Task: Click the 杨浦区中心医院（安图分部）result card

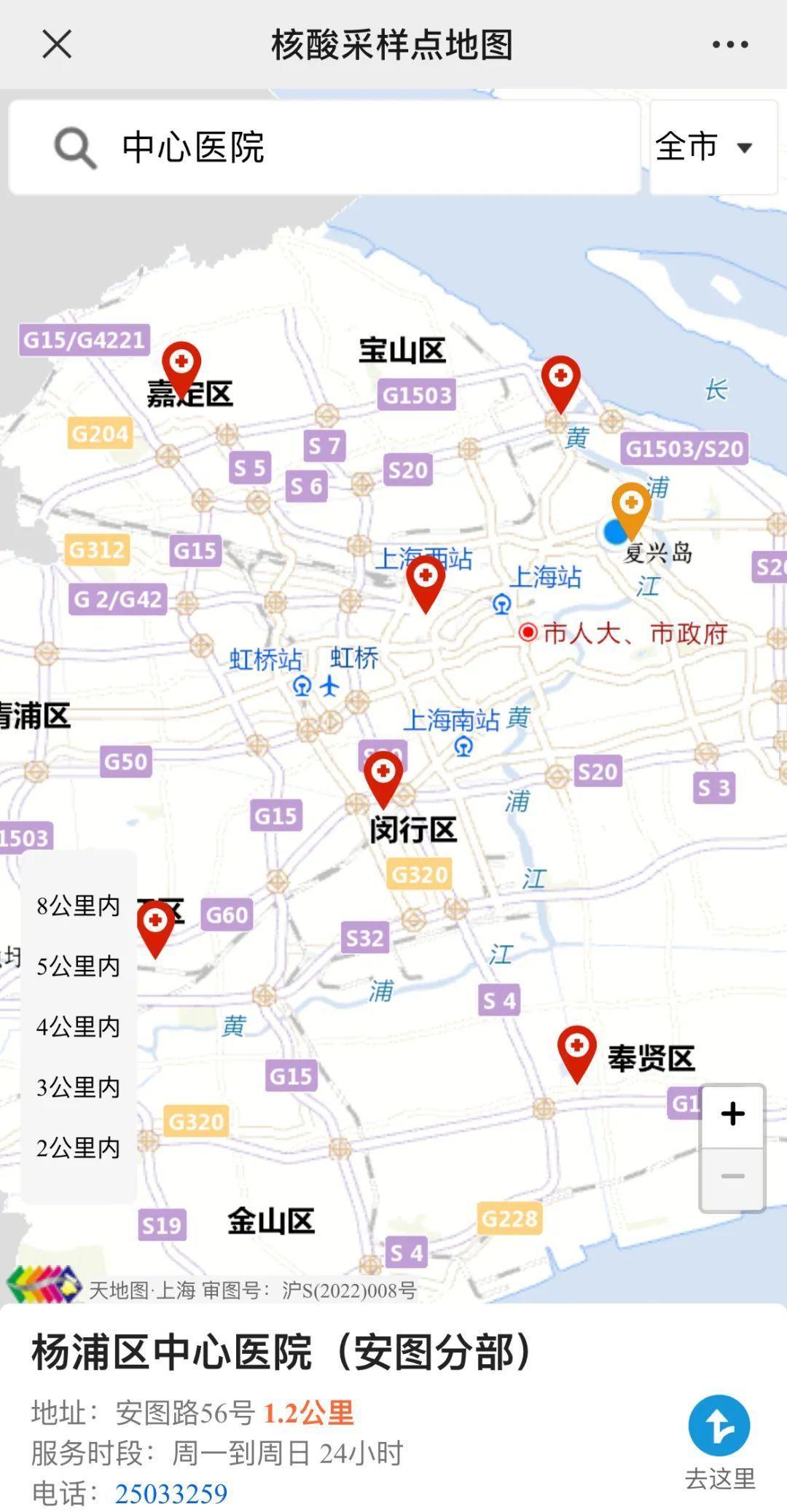Action: [281, 1352]
